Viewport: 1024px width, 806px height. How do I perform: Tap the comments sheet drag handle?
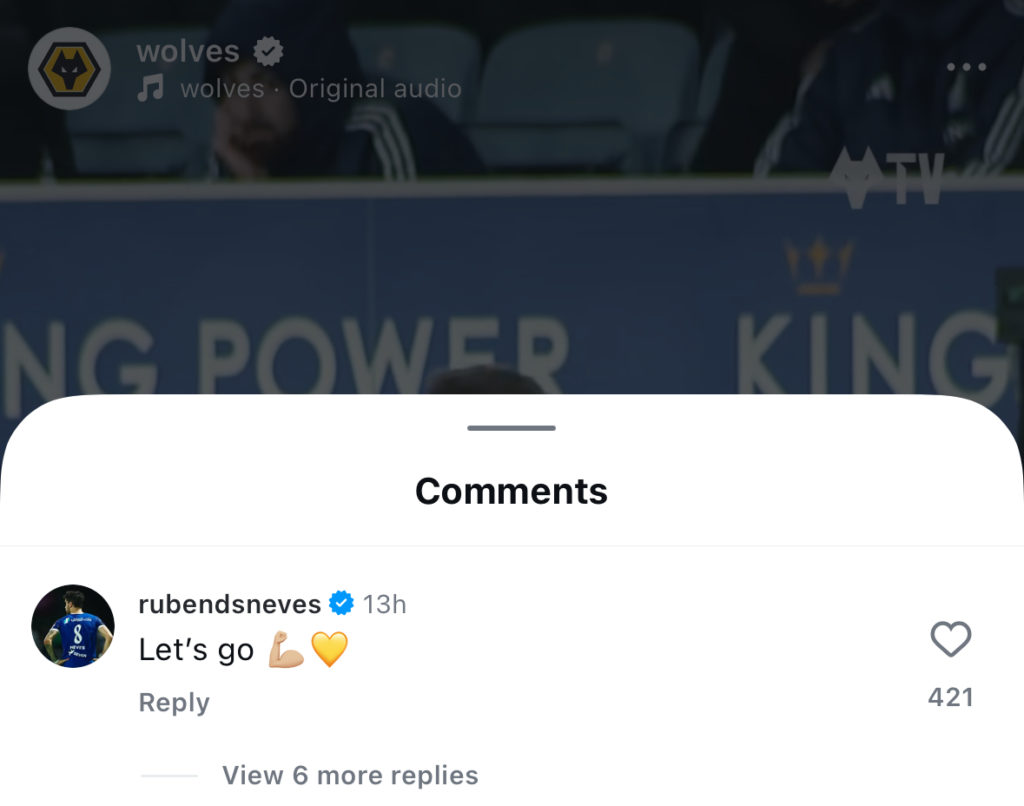click(511, 428)
